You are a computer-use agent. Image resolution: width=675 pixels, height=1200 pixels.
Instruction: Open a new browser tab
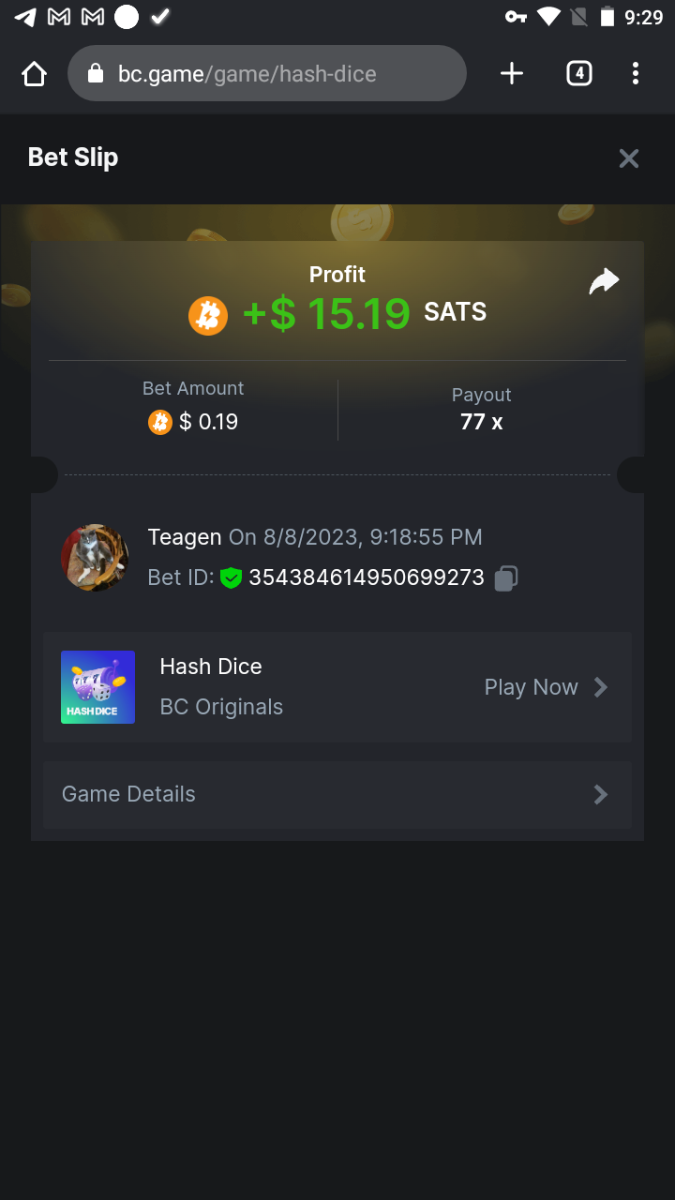[512, 74]
